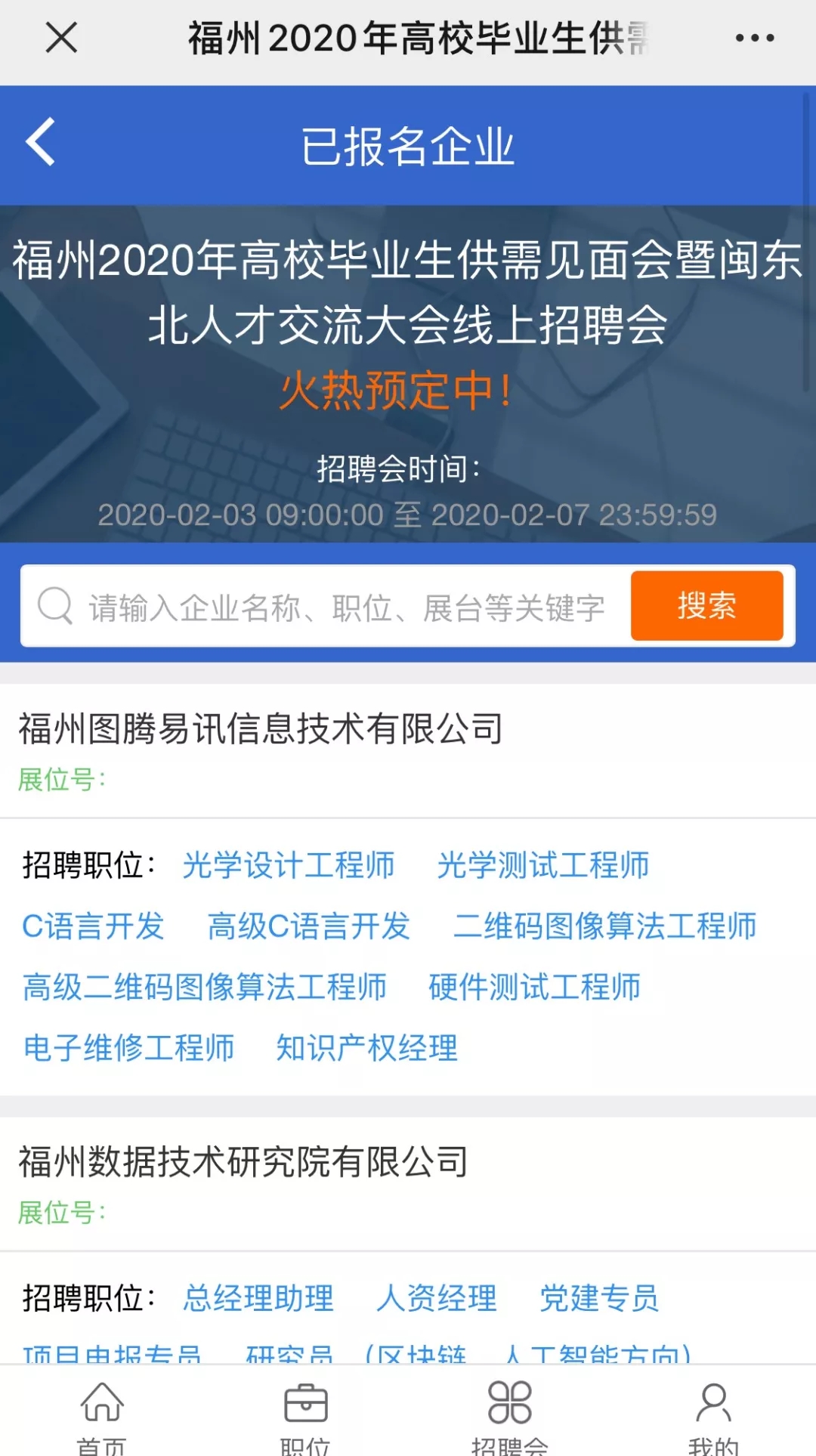Open 福州数据技术研究院有限公司 company entry
This screenshot has height=1456, width=816.
[243, 1163]
